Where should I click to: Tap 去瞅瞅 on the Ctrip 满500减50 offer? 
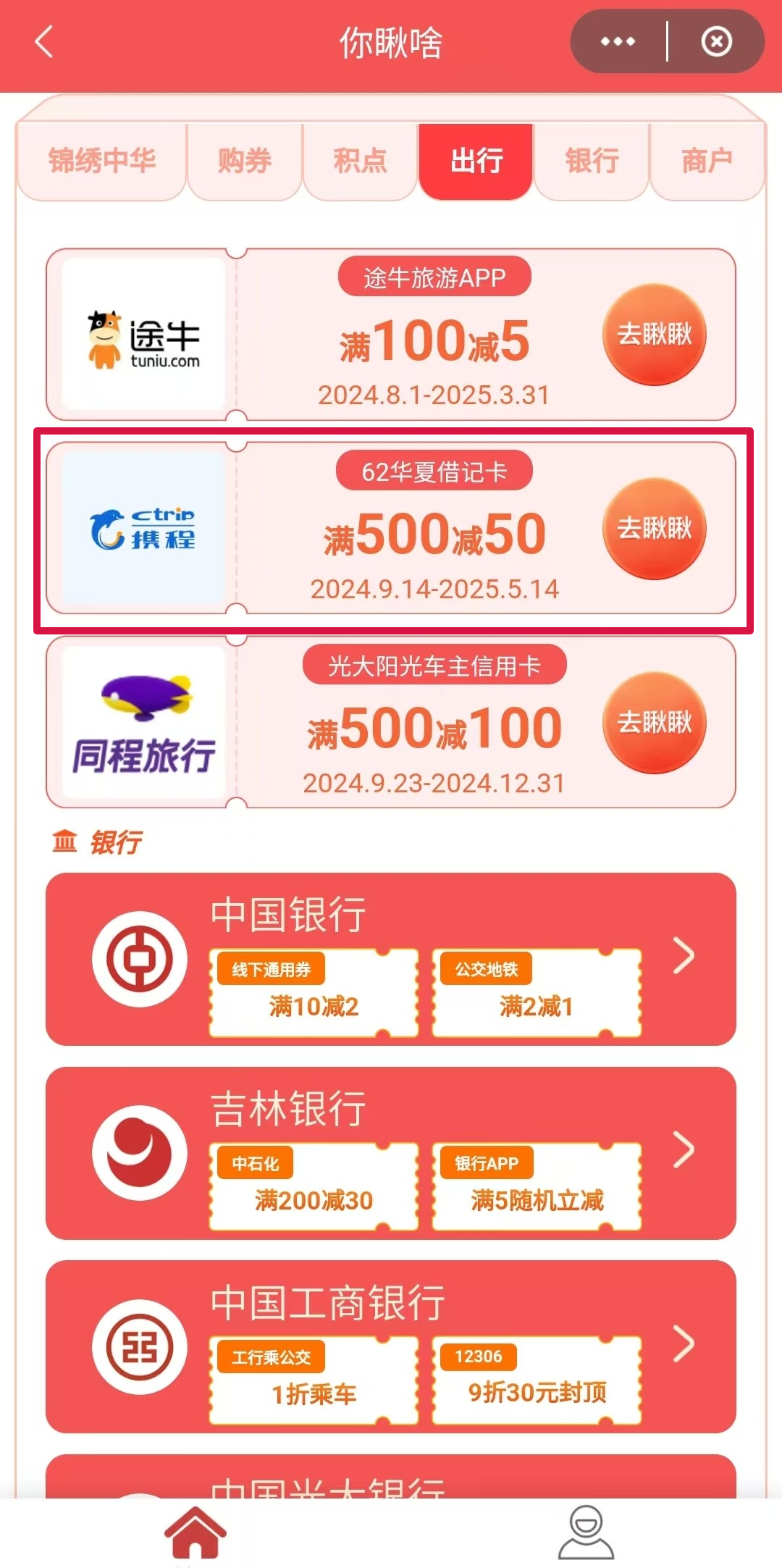652,529
